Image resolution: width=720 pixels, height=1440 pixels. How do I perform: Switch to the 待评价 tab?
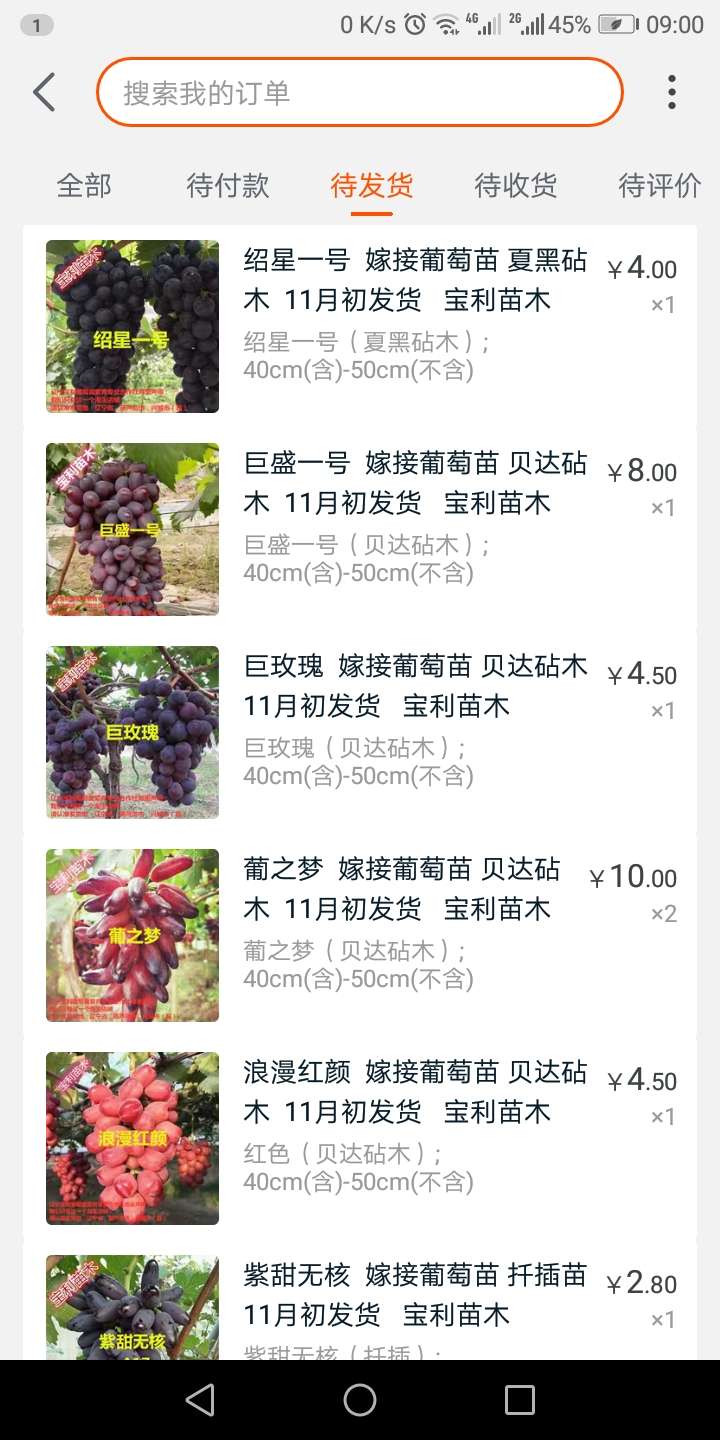coord(660,186)
